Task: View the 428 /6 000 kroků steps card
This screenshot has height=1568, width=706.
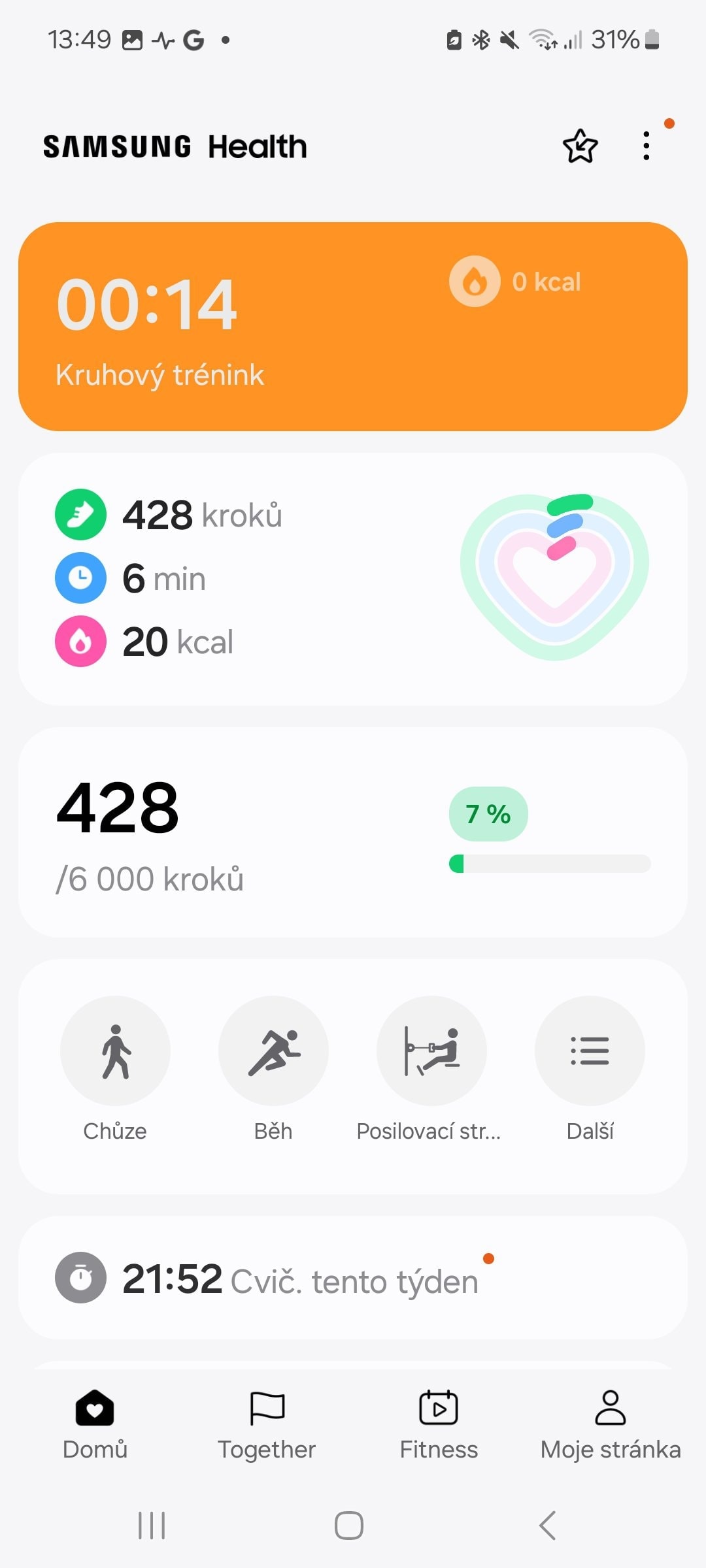Action: click(x=353, y=832)
